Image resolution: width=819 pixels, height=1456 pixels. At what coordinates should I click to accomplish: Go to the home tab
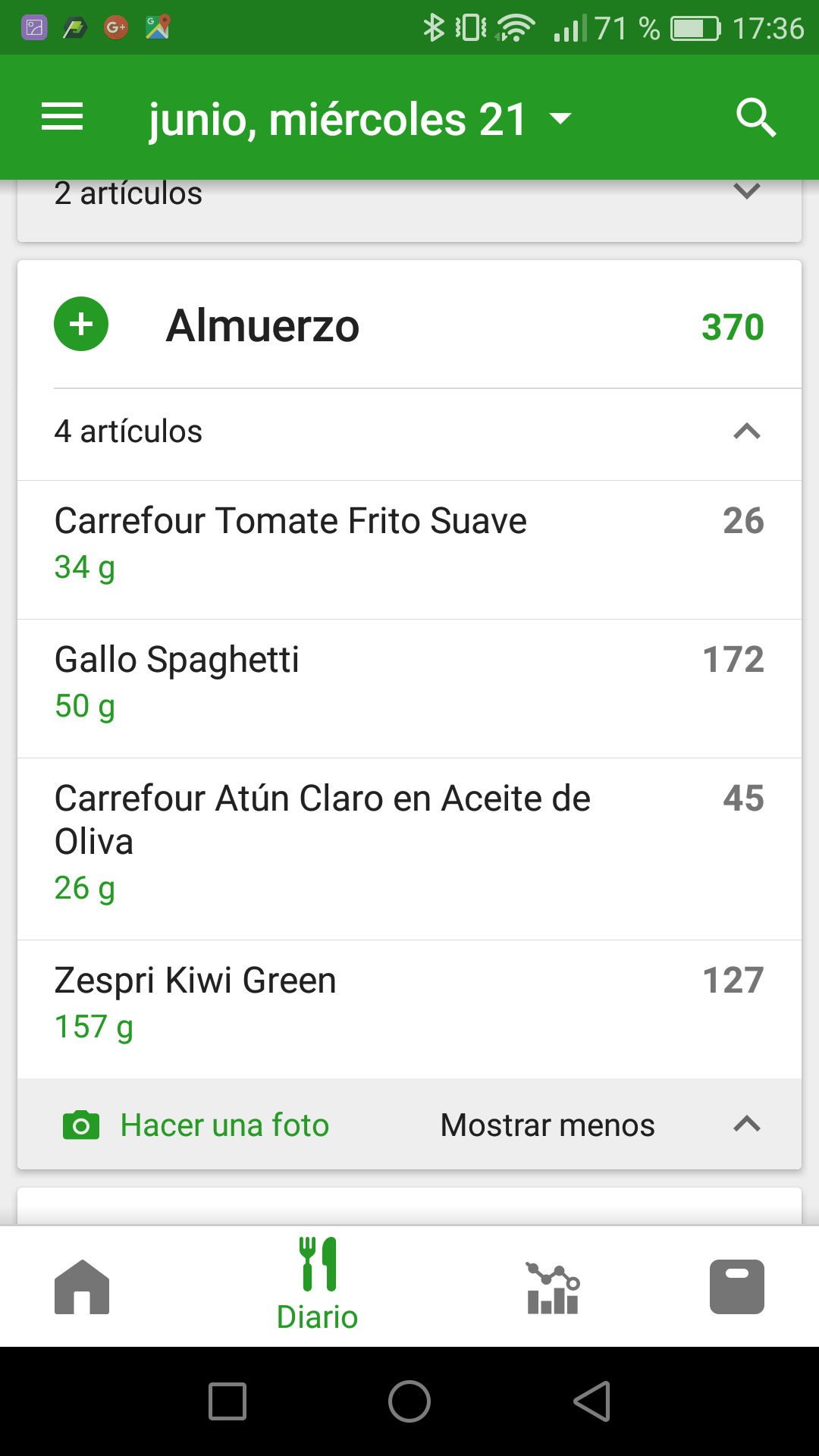82,1287
